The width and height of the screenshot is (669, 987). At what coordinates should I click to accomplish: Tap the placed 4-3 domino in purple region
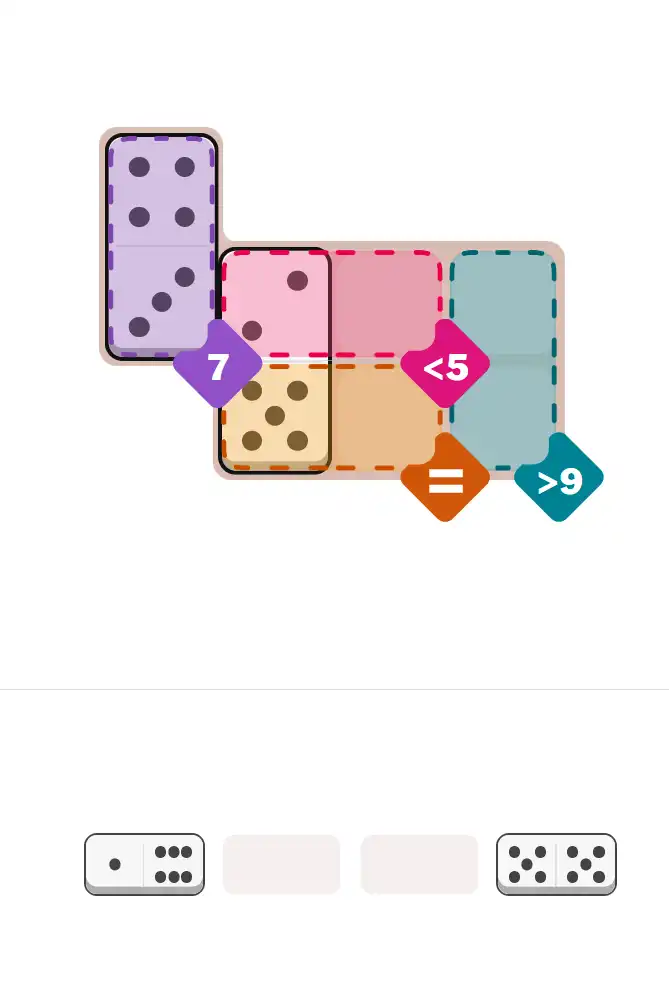click(x=161, y=246)
